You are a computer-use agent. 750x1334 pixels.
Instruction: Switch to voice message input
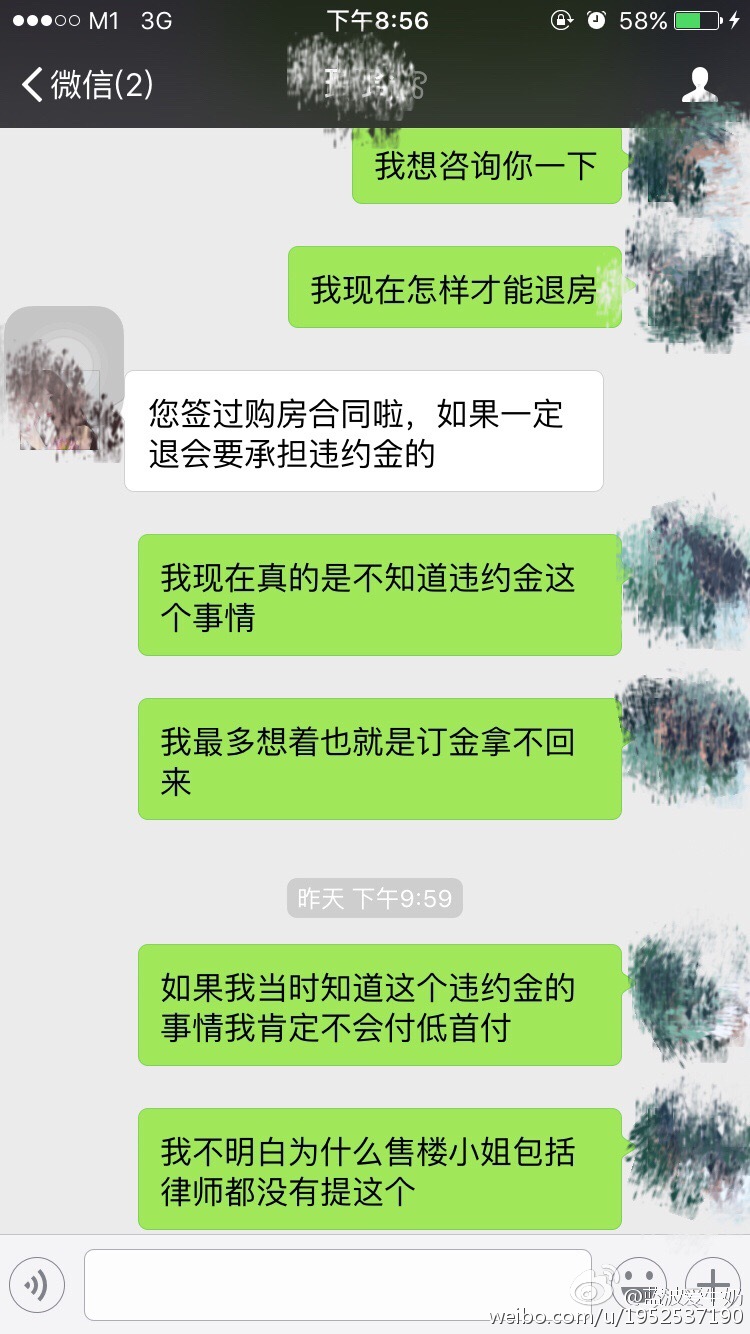37,1284
